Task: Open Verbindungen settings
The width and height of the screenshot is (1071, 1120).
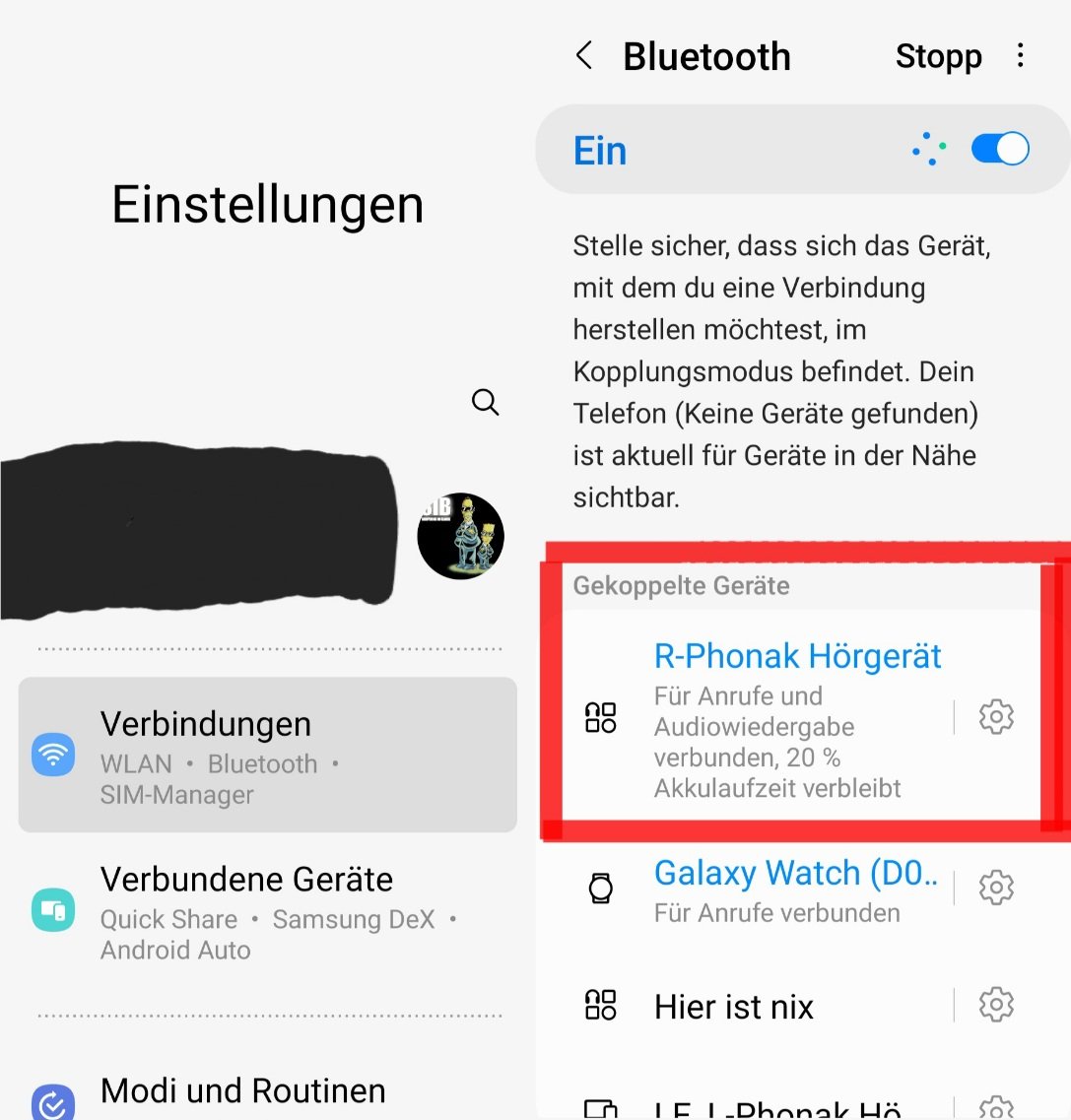Action: point(267,755)
